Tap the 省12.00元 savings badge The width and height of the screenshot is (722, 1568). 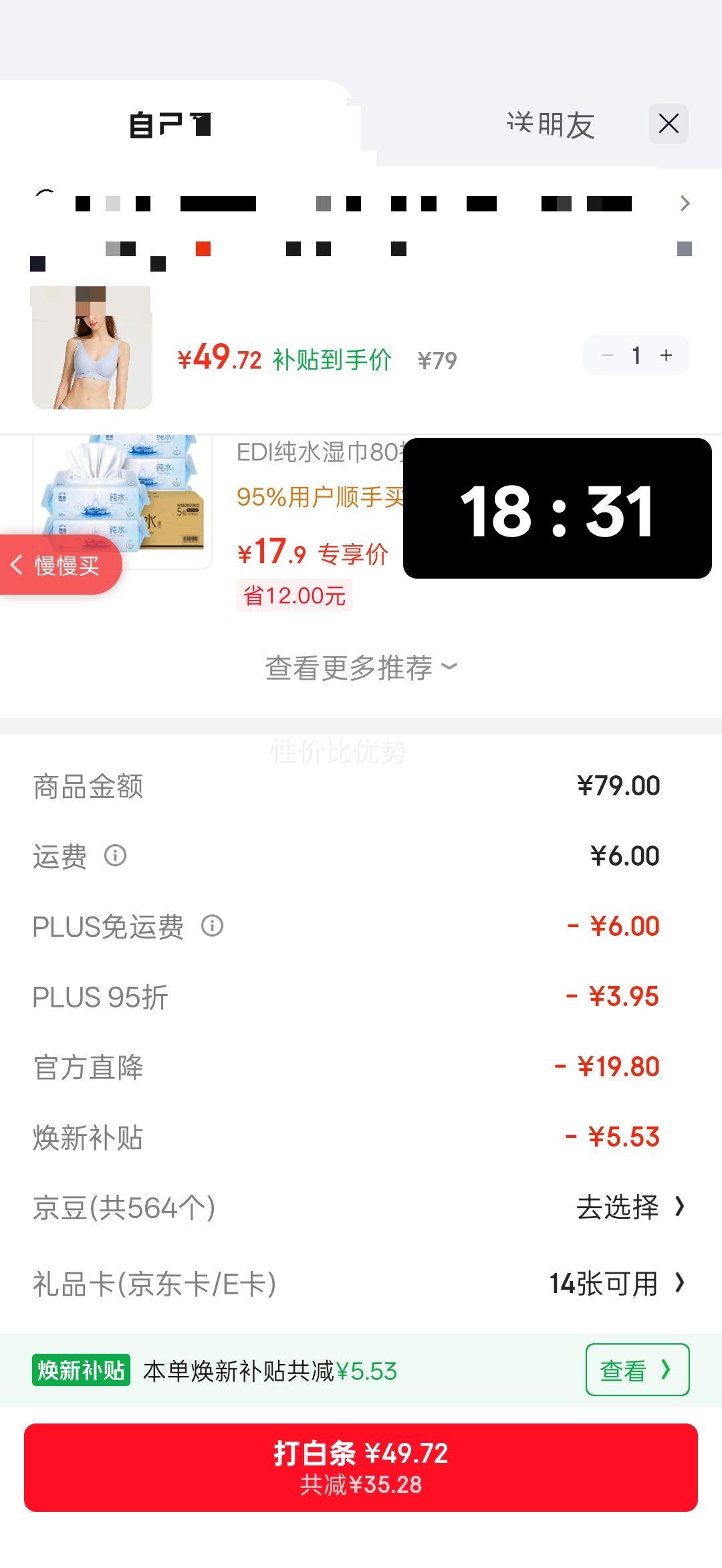(294, 596)
